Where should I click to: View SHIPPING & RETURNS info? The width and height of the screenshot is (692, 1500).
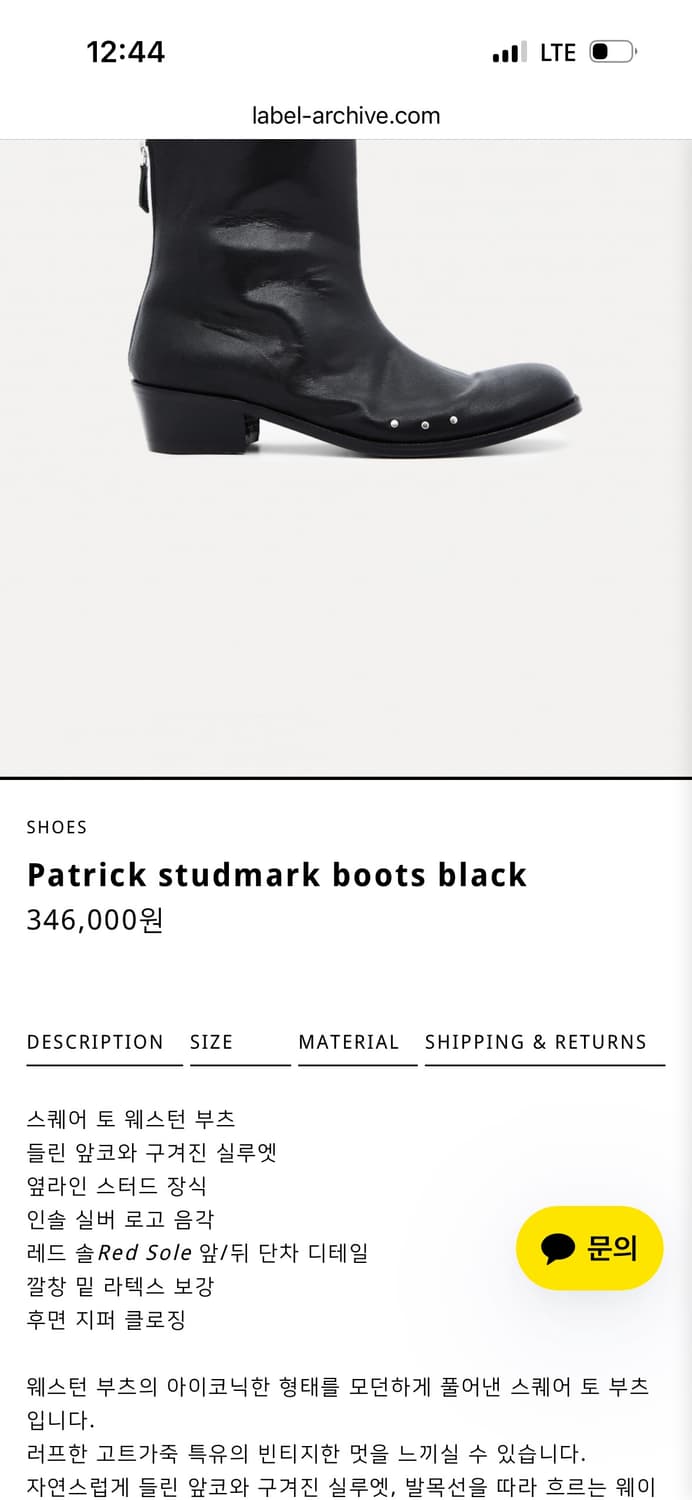tap(544, 1042)
